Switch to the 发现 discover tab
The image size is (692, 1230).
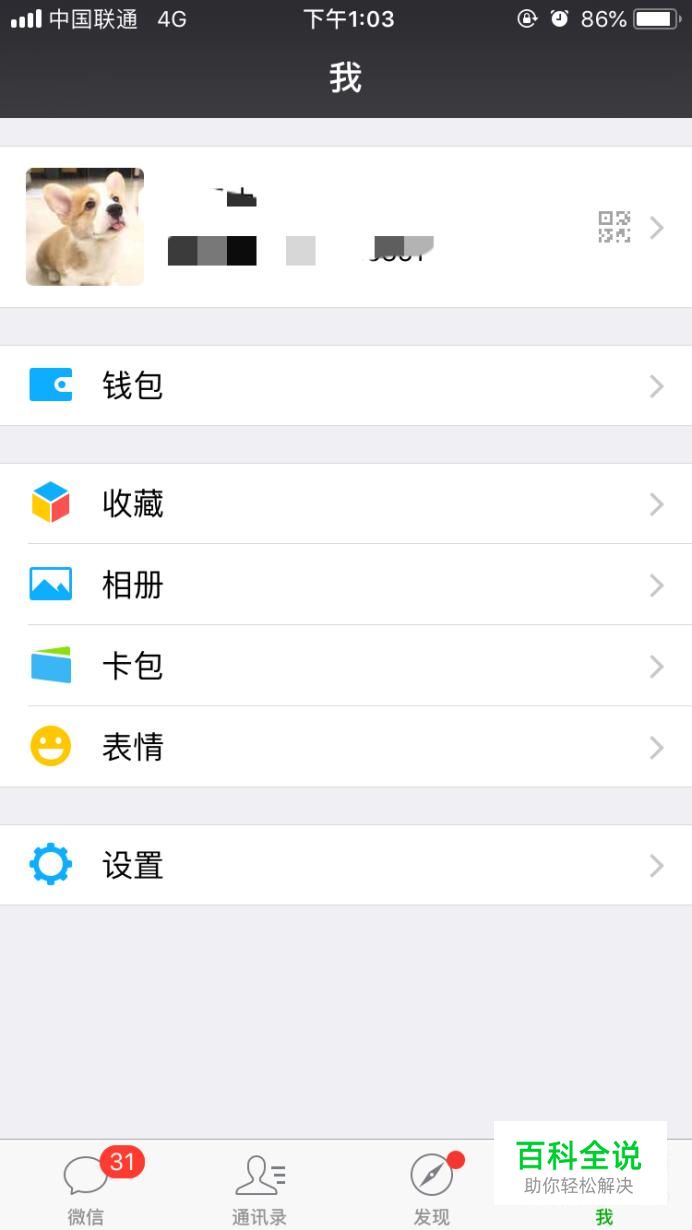click(x=432, y=1187)
